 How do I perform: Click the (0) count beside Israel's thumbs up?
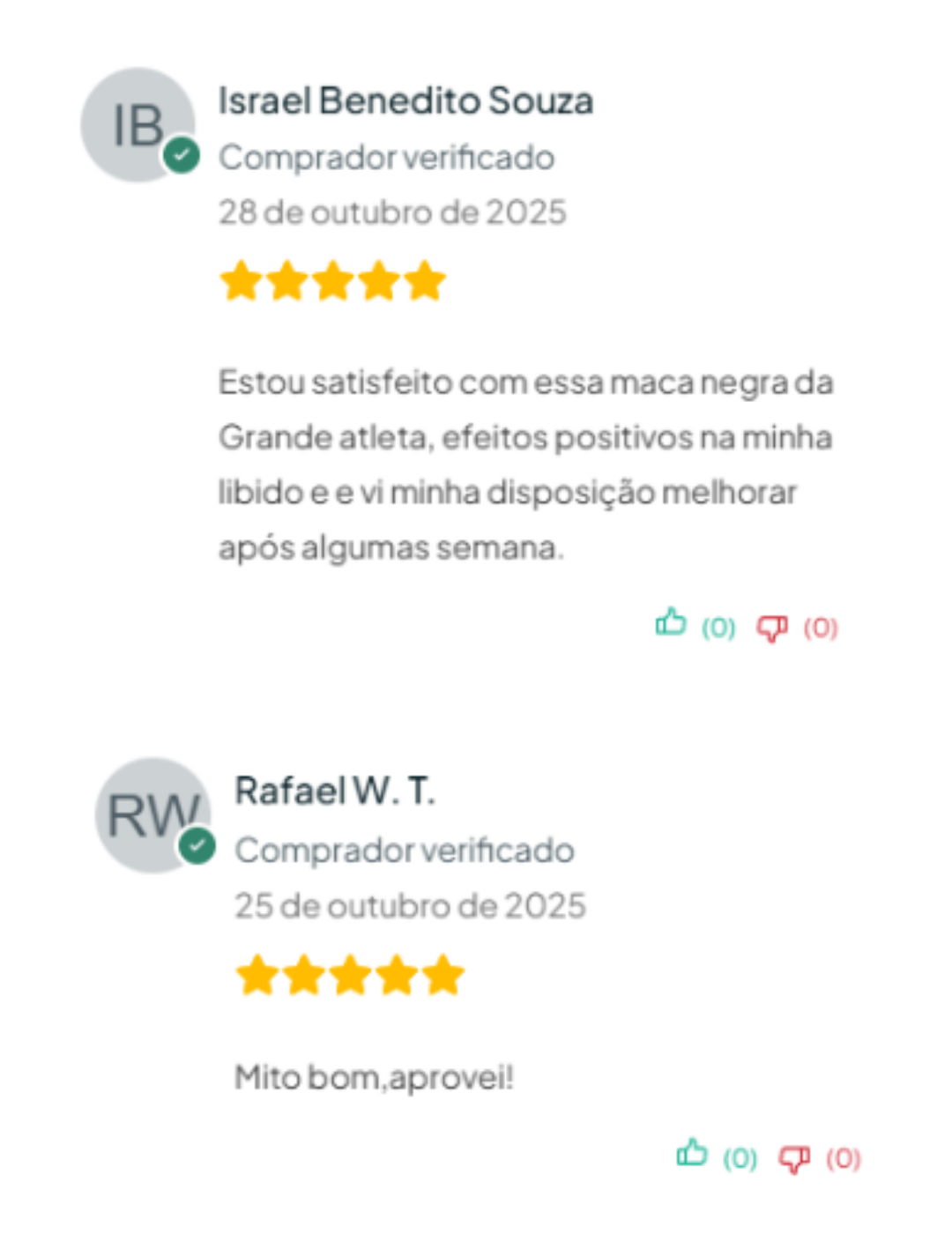coord(718,628)
